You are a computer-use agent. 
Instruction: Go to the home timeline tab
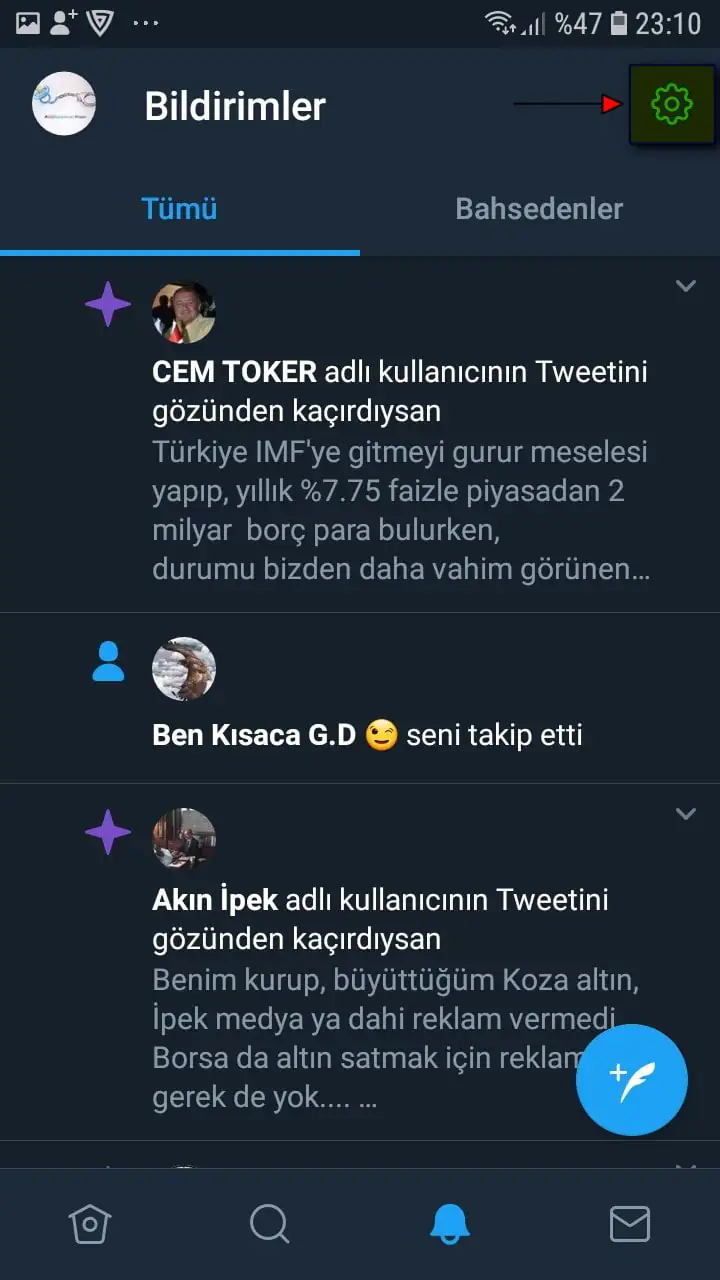(89, 1223)
